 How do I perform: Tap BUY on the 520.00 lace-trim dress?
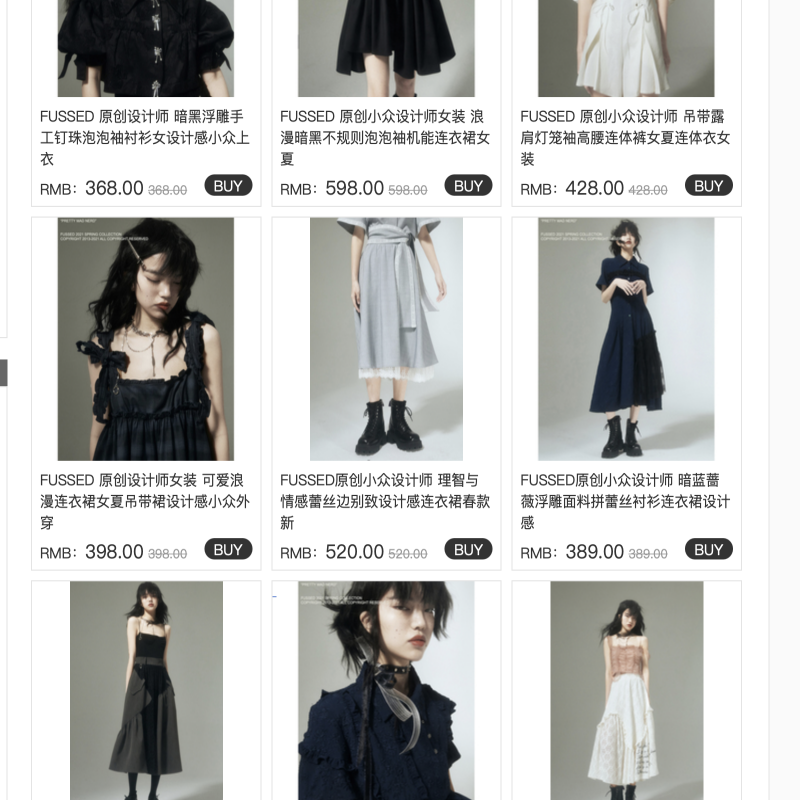(468, 549)
